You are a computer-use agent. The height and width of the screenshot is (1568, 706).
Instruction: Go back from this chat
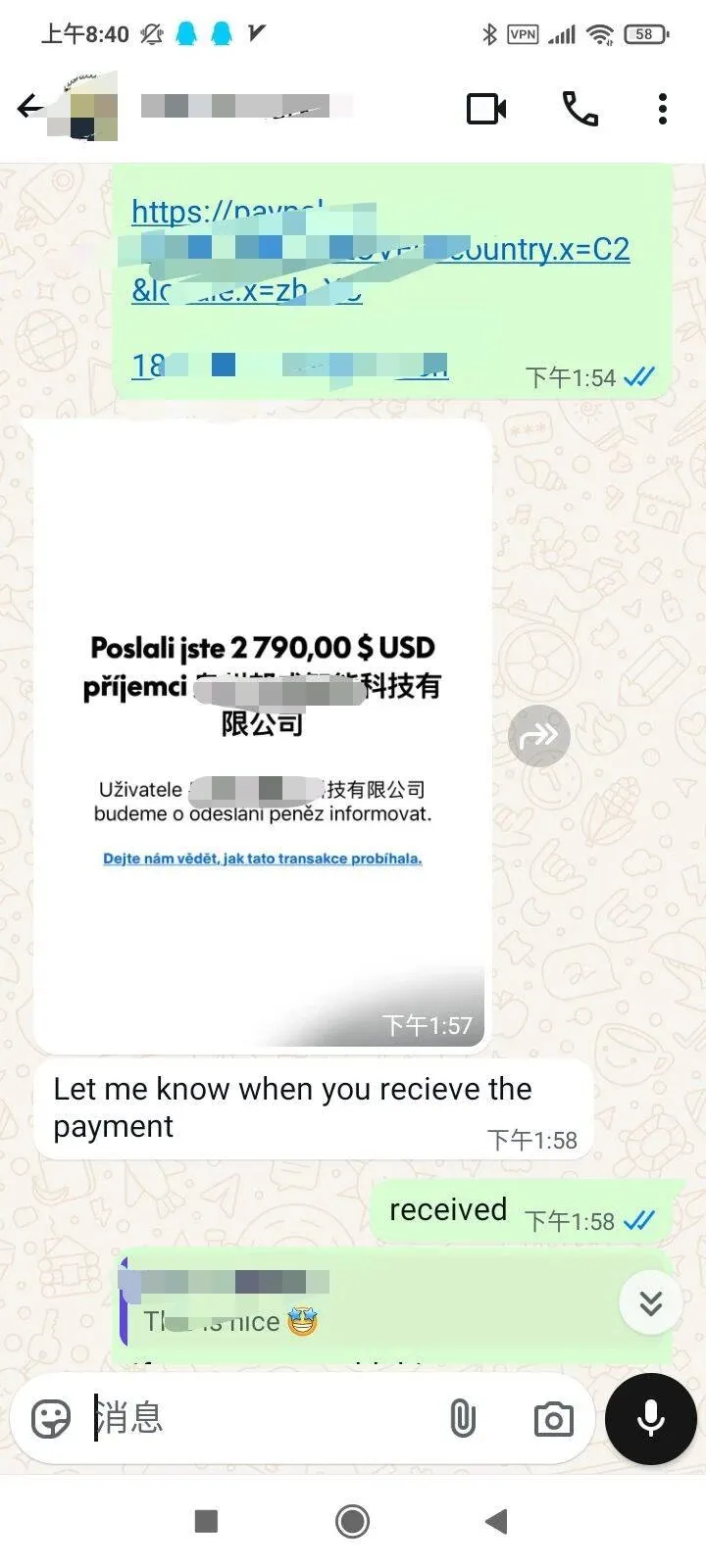[31, 107]
